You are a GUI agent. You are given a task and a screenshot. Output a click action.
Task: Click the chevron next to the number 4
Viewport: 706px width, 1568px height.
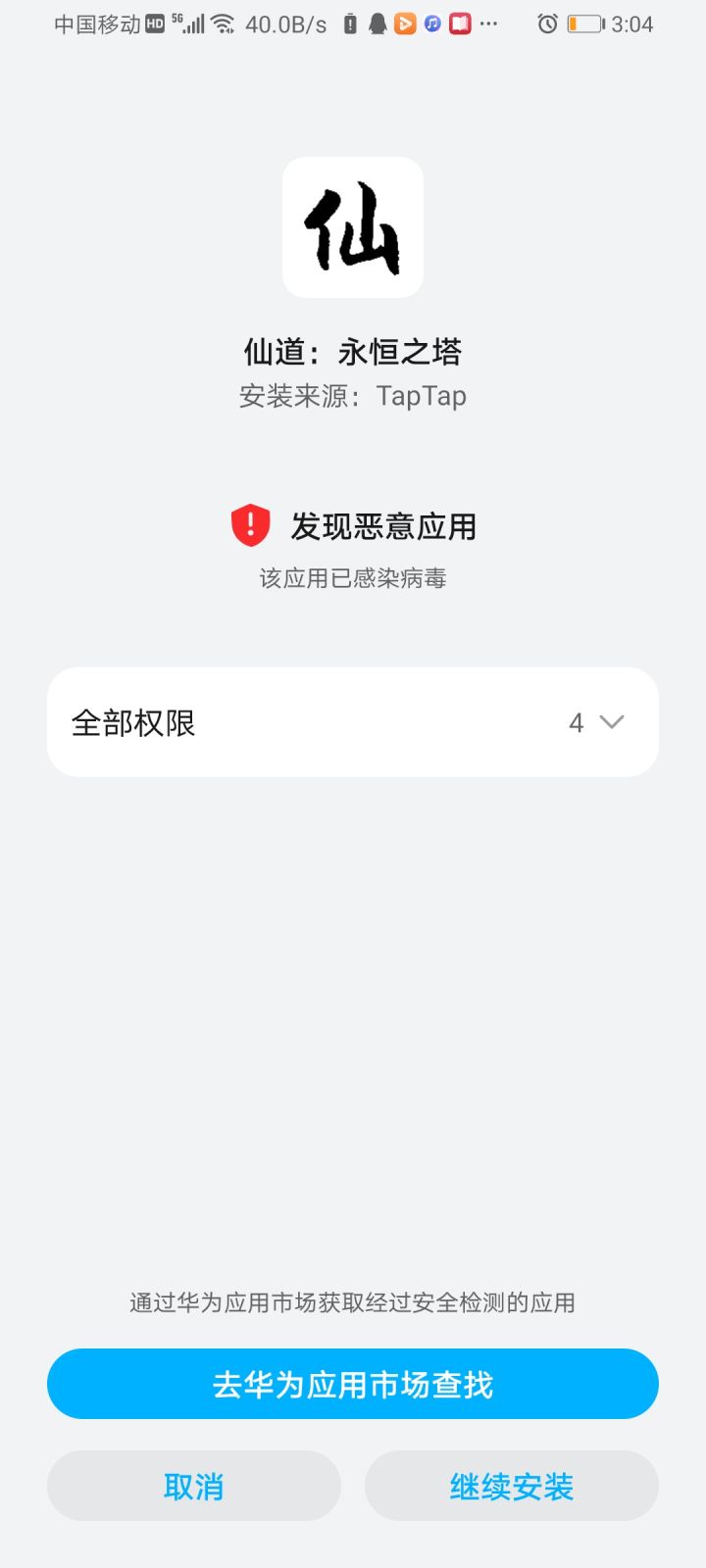tap(611, 722)
